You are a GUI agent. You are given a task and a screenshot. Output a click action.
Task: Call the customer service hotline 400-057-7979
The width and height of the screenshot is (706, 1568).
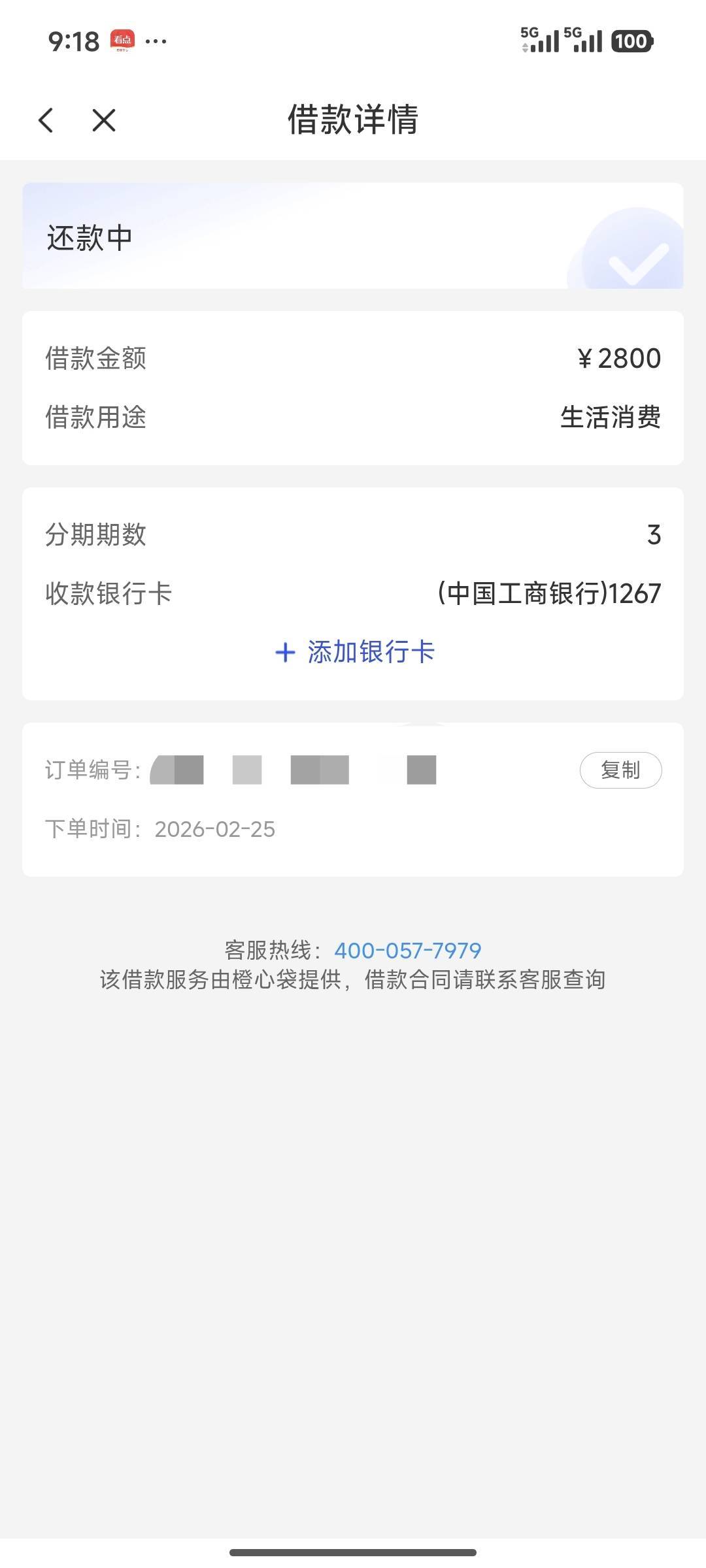pos(408,951)
